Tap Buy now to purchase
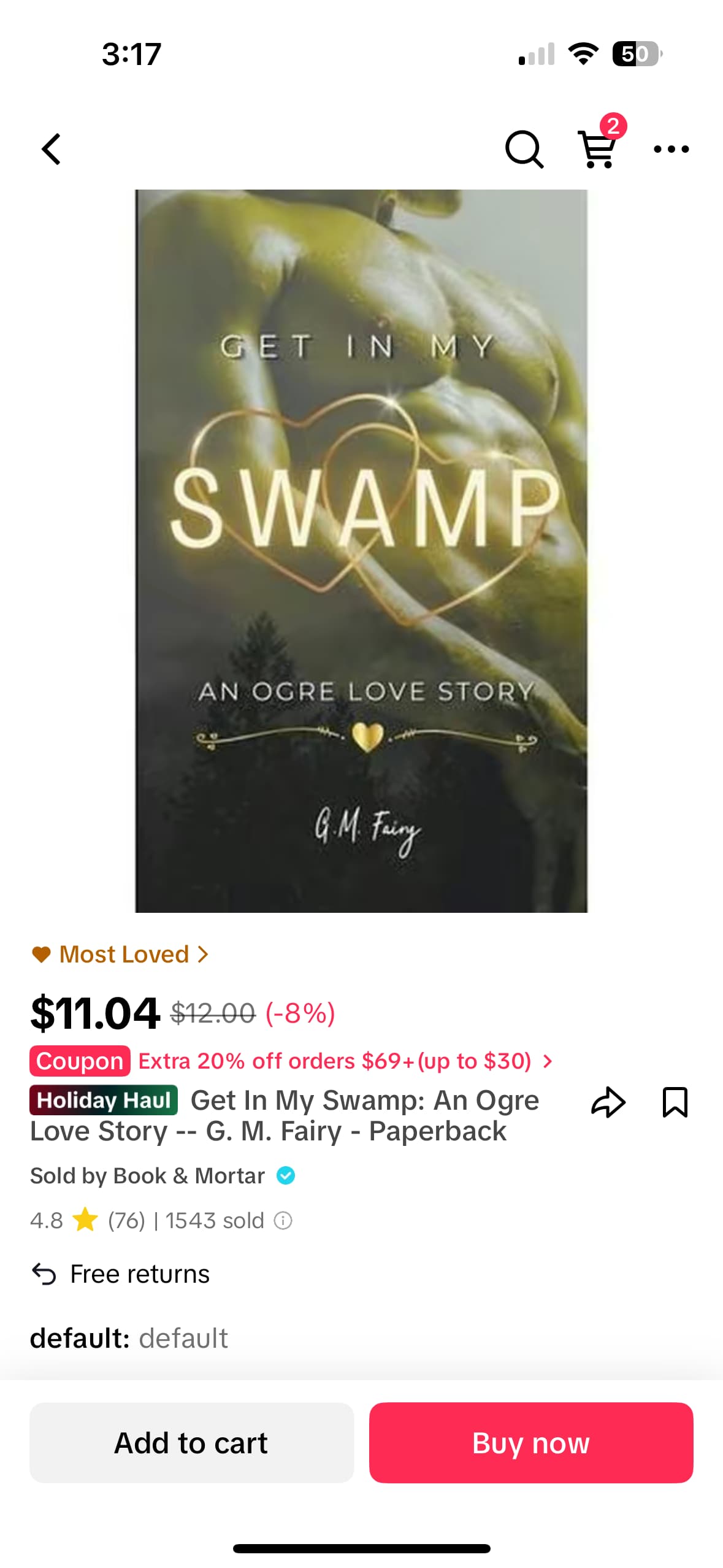The image size is (723, 1568). 531,1443
